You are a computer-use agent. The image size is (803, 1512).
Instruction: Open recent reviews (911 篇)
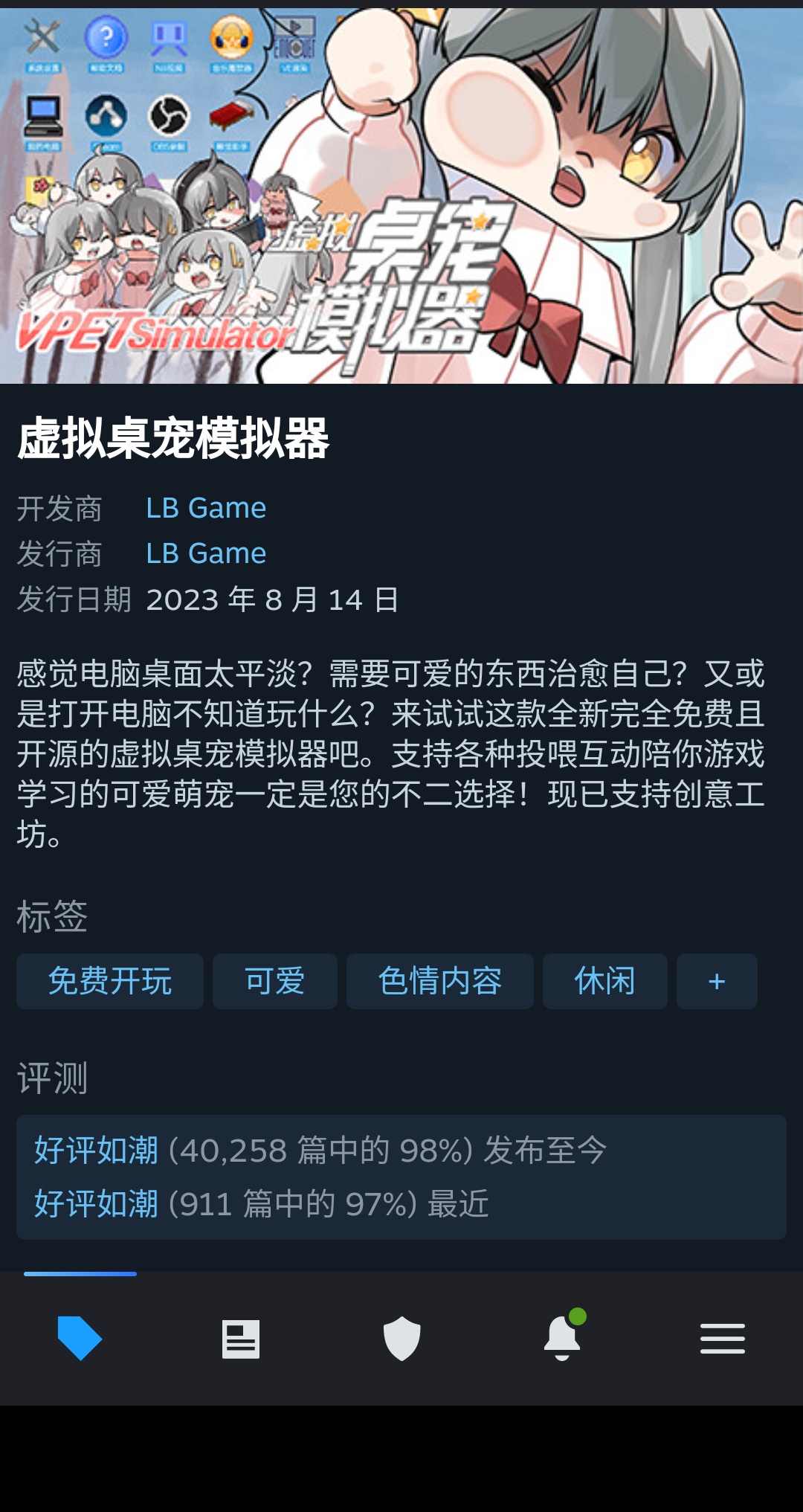(x=261, y=1204)
